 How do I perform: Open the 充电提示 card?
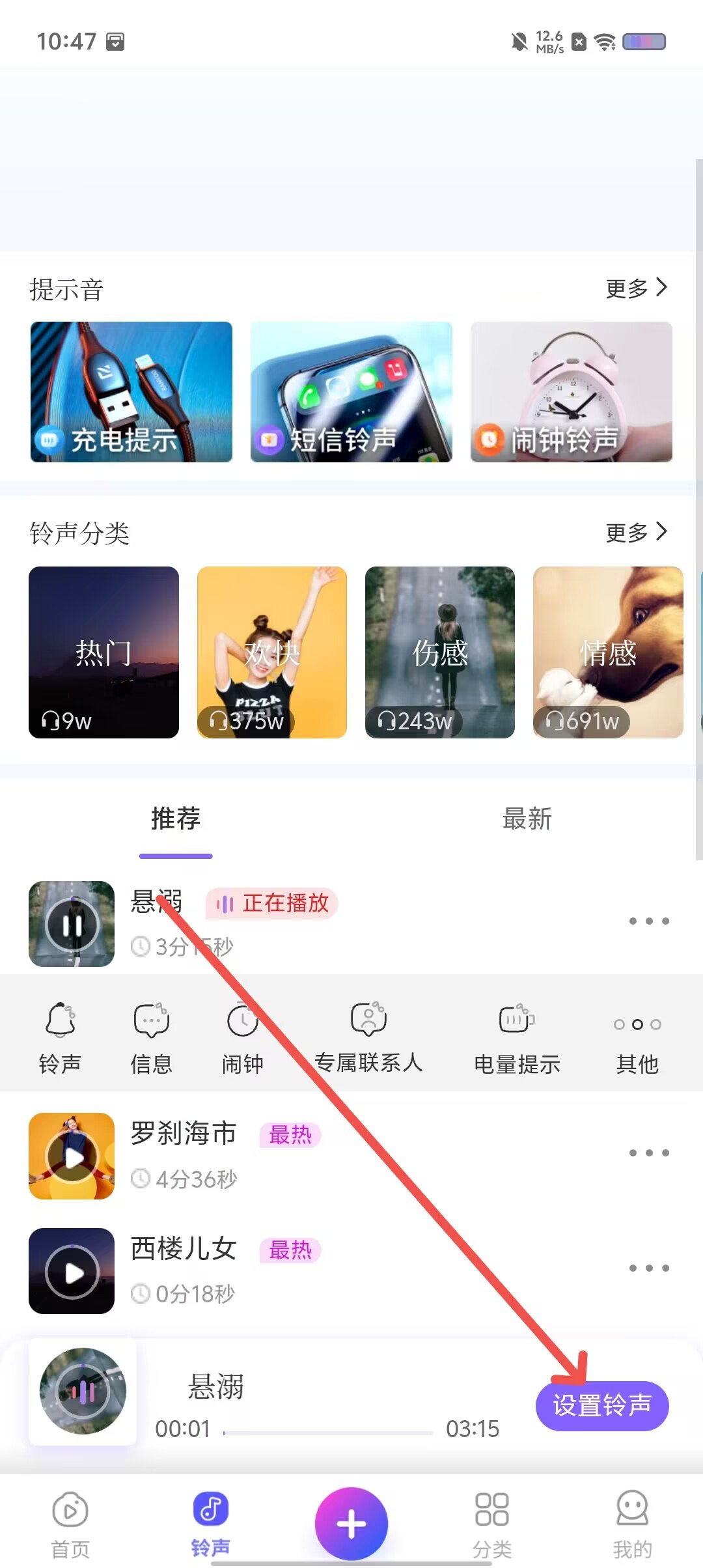131,392
